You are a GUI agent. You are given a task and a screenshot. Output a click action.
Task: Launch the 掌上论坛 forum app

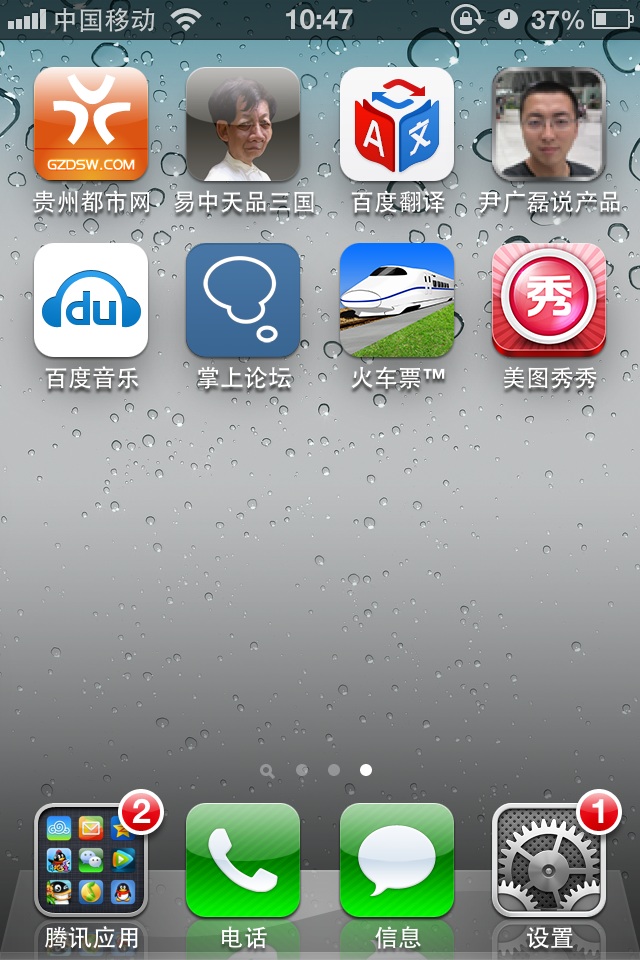point(243,300)
